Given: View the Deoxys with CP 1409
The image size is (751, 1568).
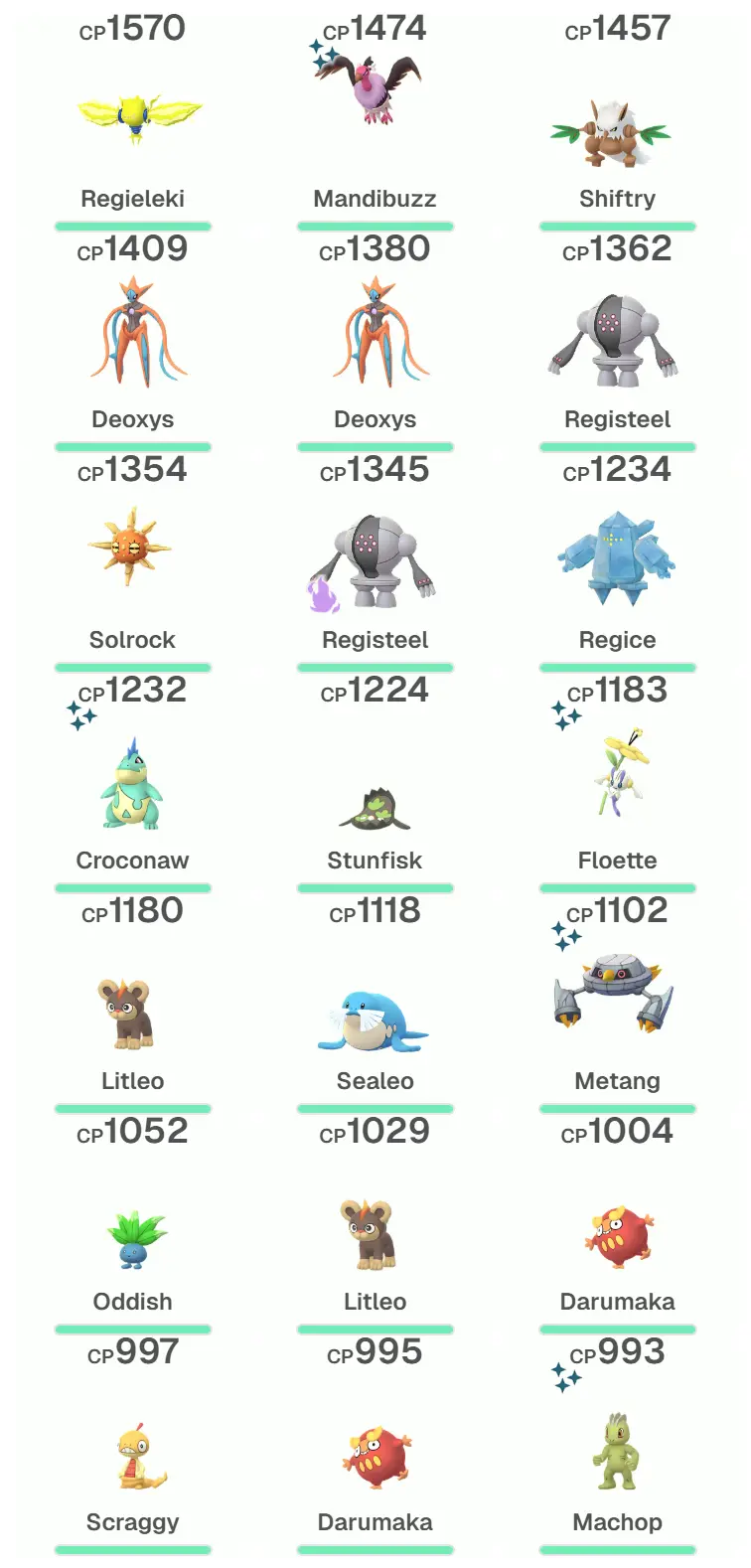Looking at the screenshot, I should click(133, 342).
